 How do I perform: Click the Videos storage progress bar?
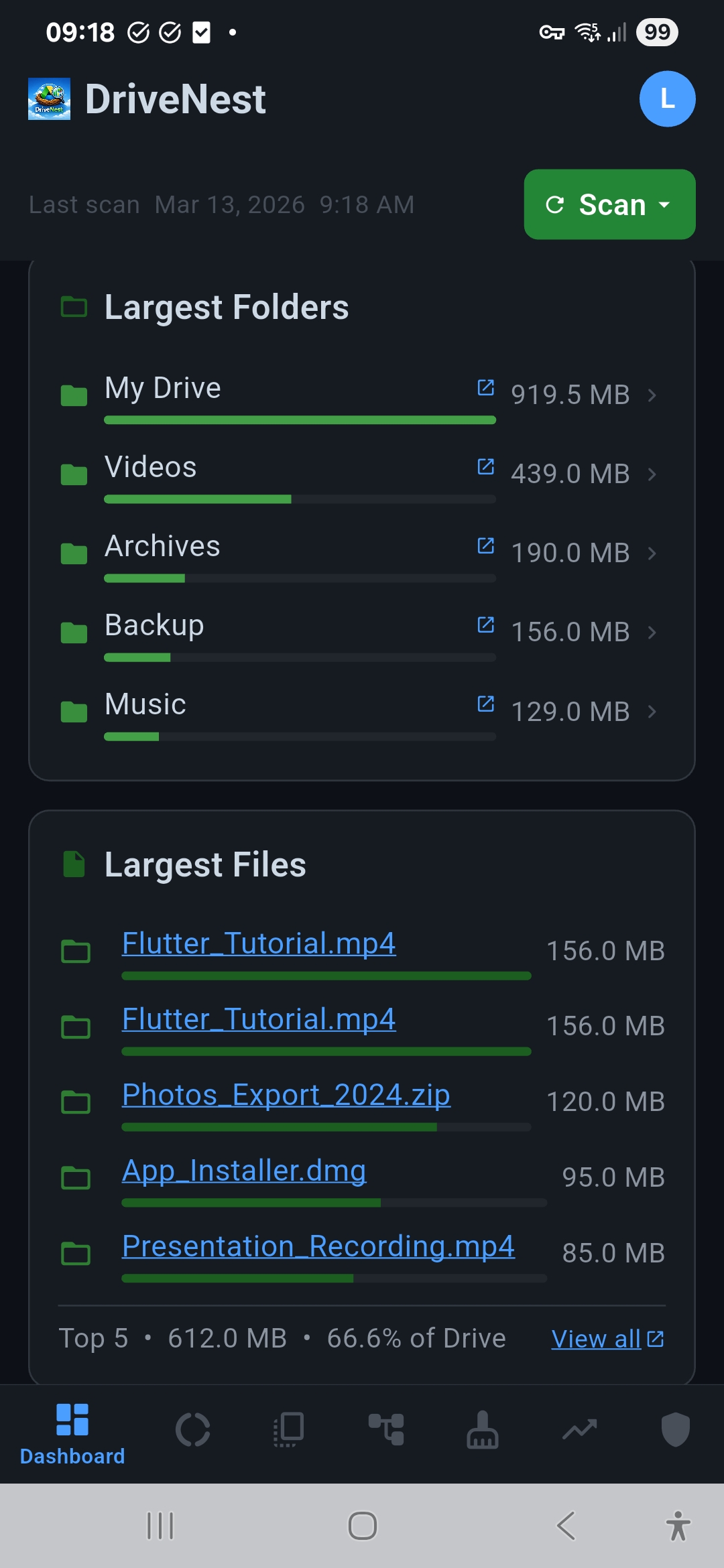pos(299,499)
